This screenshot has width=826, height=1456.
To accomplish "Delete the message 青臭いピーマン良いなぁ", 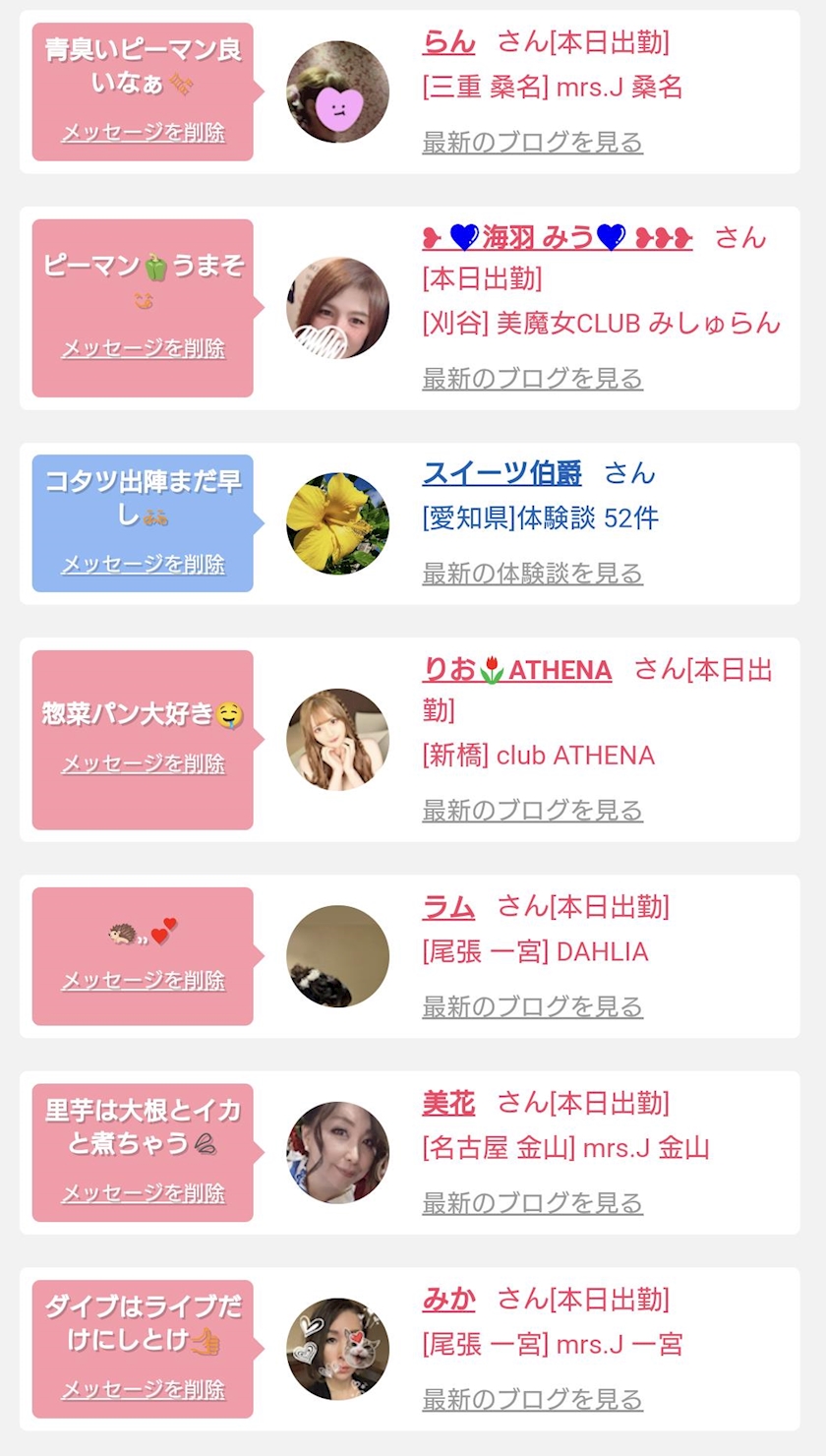I will [x=144, y=132].
